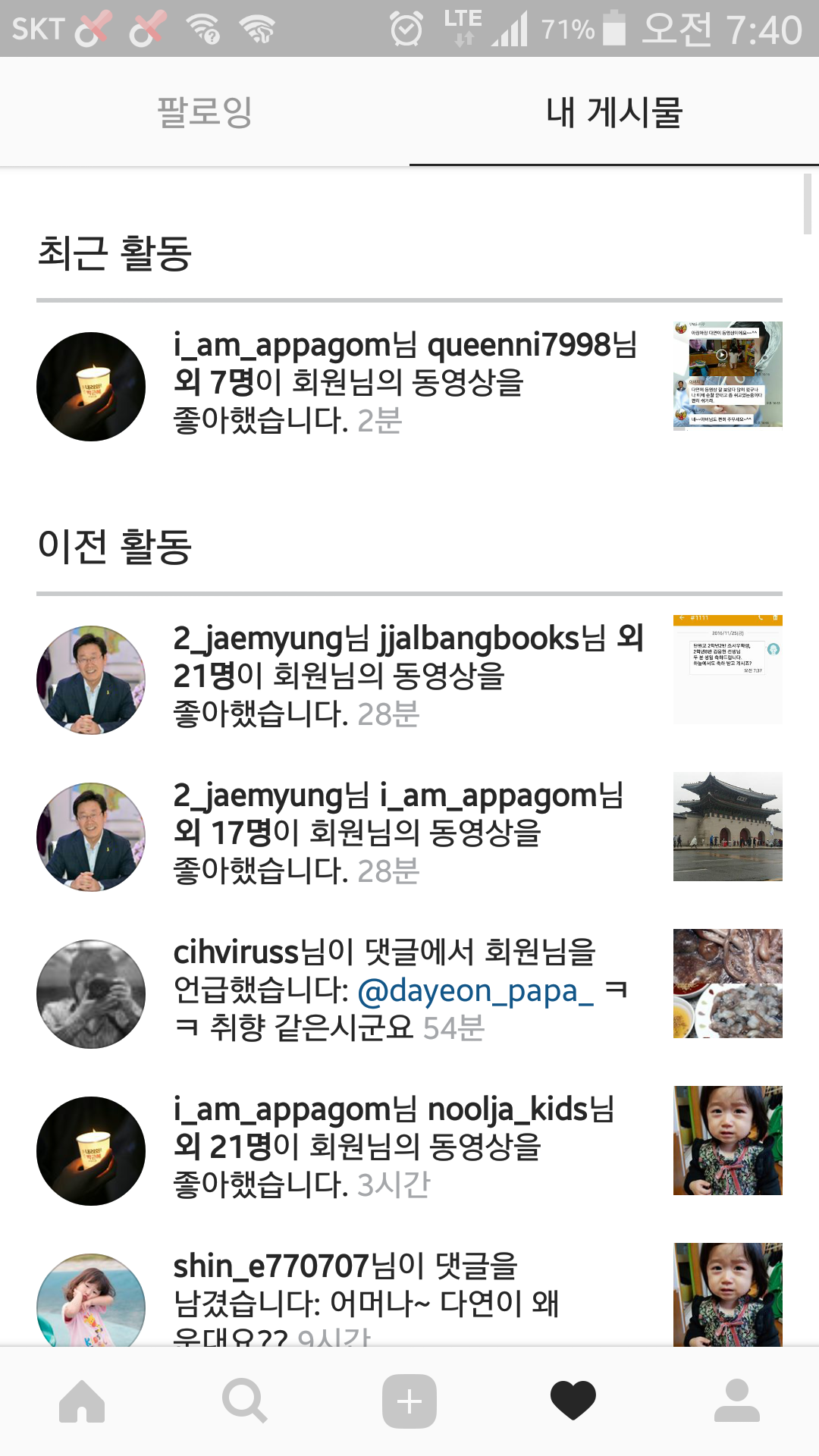Open shin_e770707's profile picture
The width and height of the screenshot is (819, 1456).
[x=91, y=1298]
